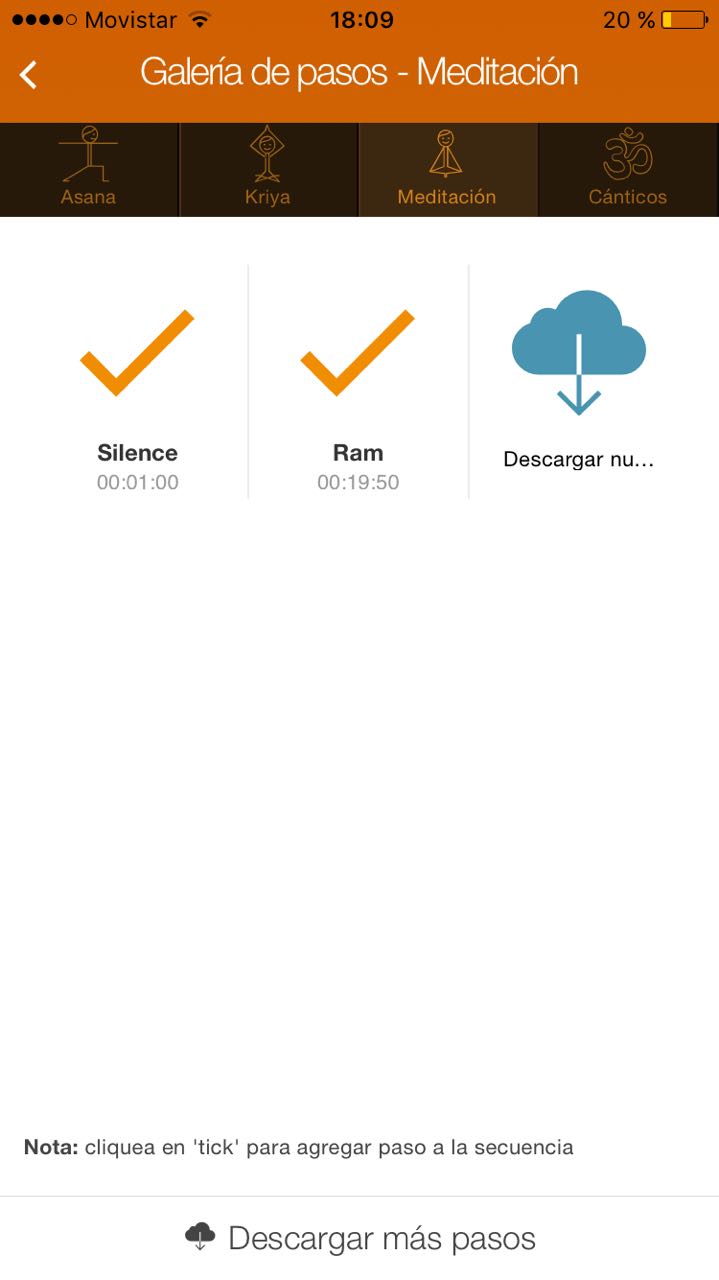Image resolution: width=719 pixels, height=1280 pixels.
Task: Add the Ram step via its tick
Action: coord(357,353)
